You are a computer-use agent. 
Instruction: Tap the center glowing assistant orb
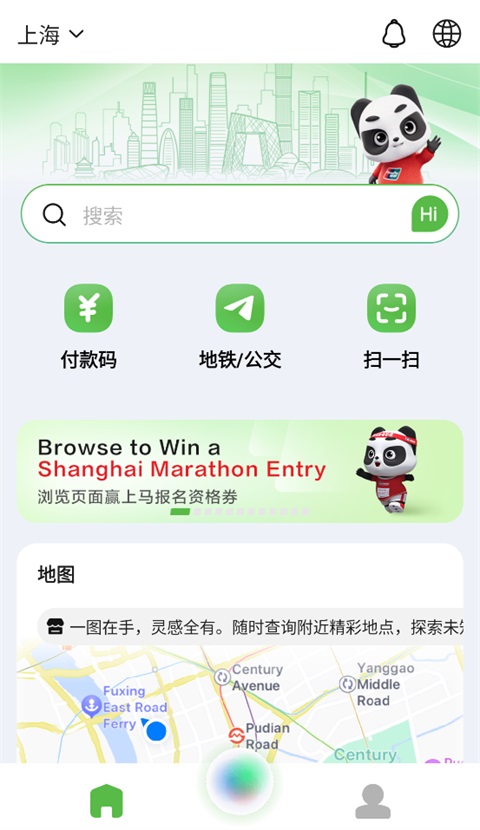[x=239, y=781]
